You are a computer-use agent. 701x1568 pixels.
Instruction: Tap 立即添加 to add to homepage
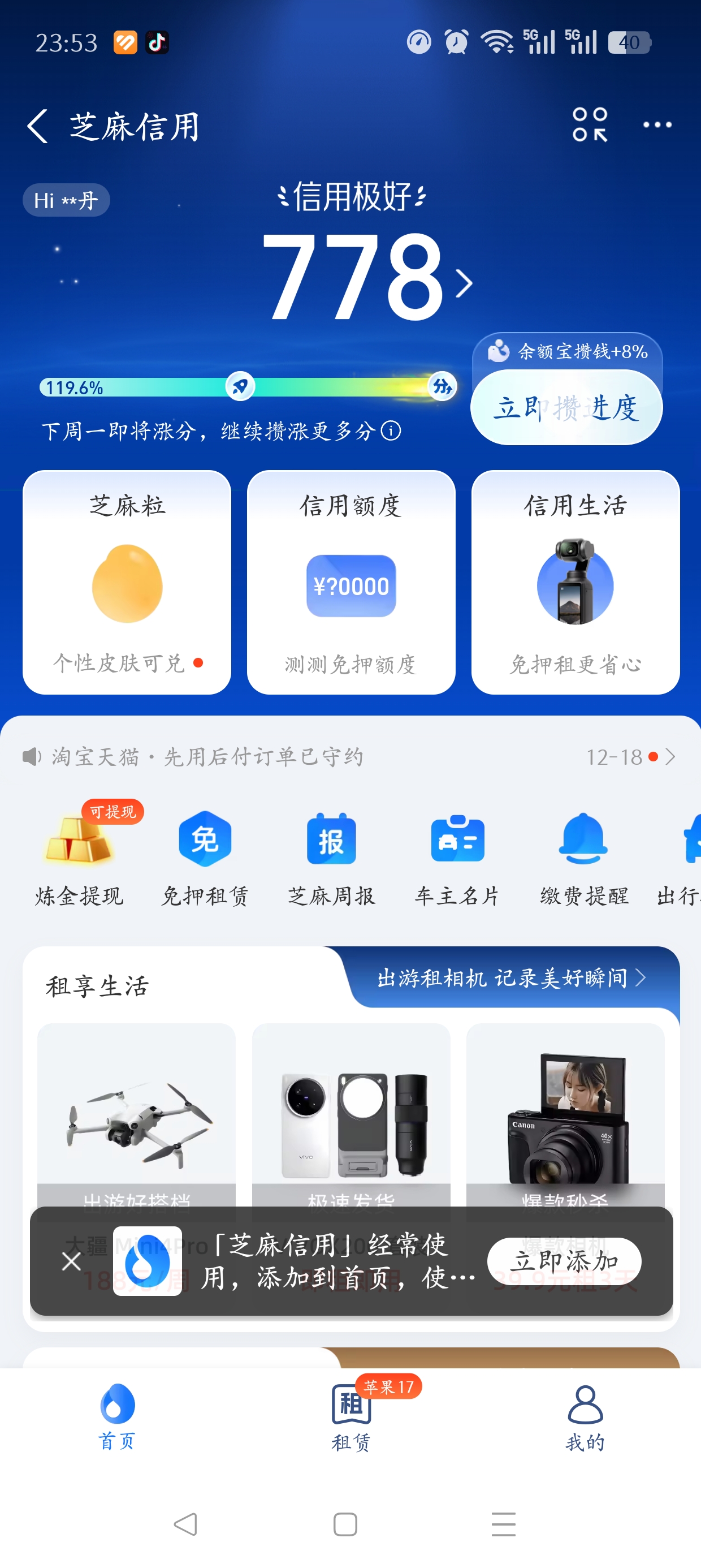pyautogui.click(x=564, y=1261)
